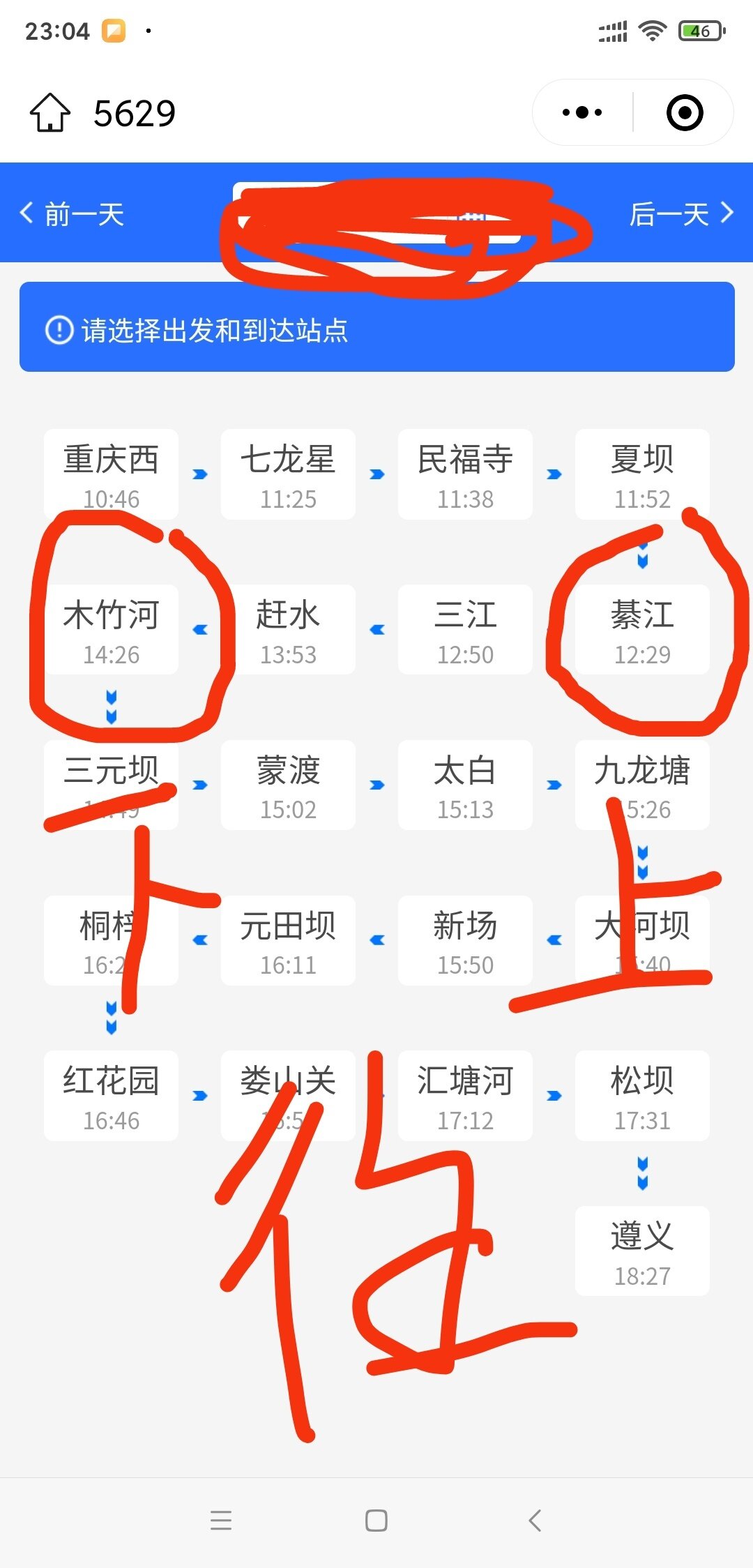Choose 太白 station at 15:13
753x1568 pixels.
click(465, 785)
